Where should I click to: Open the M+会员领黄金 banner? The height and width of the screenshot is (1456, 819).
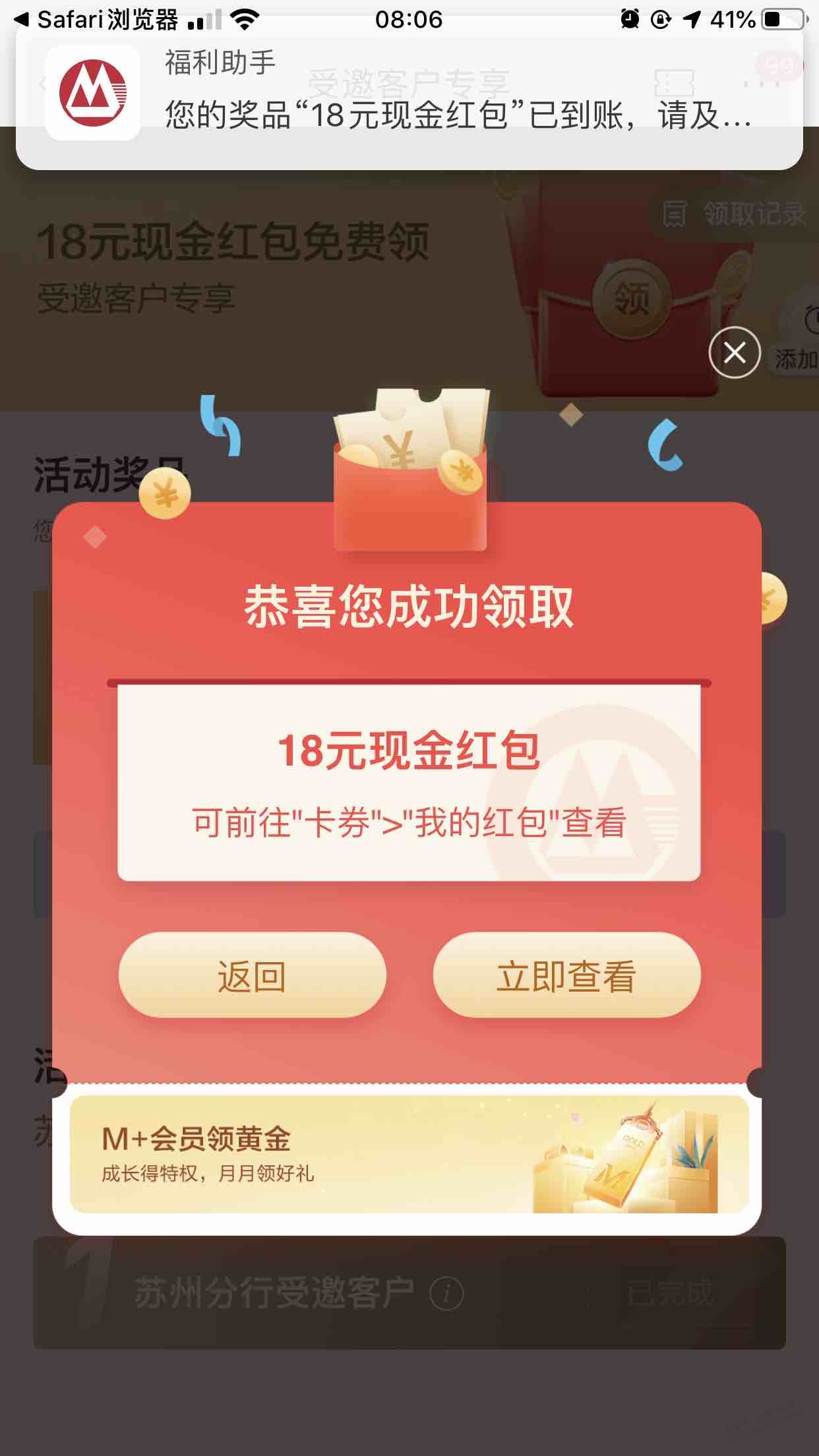click(409, 1154)
